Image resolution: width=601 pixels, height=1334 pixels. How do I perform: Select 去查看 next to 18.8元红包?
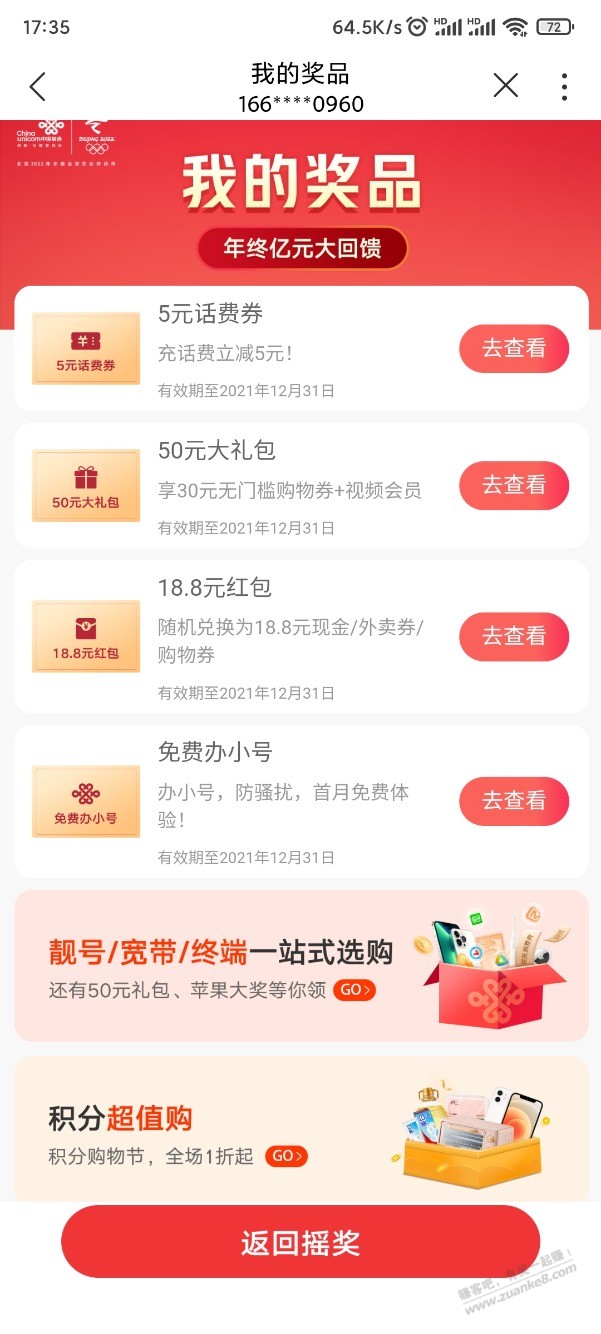coord(514,636)
